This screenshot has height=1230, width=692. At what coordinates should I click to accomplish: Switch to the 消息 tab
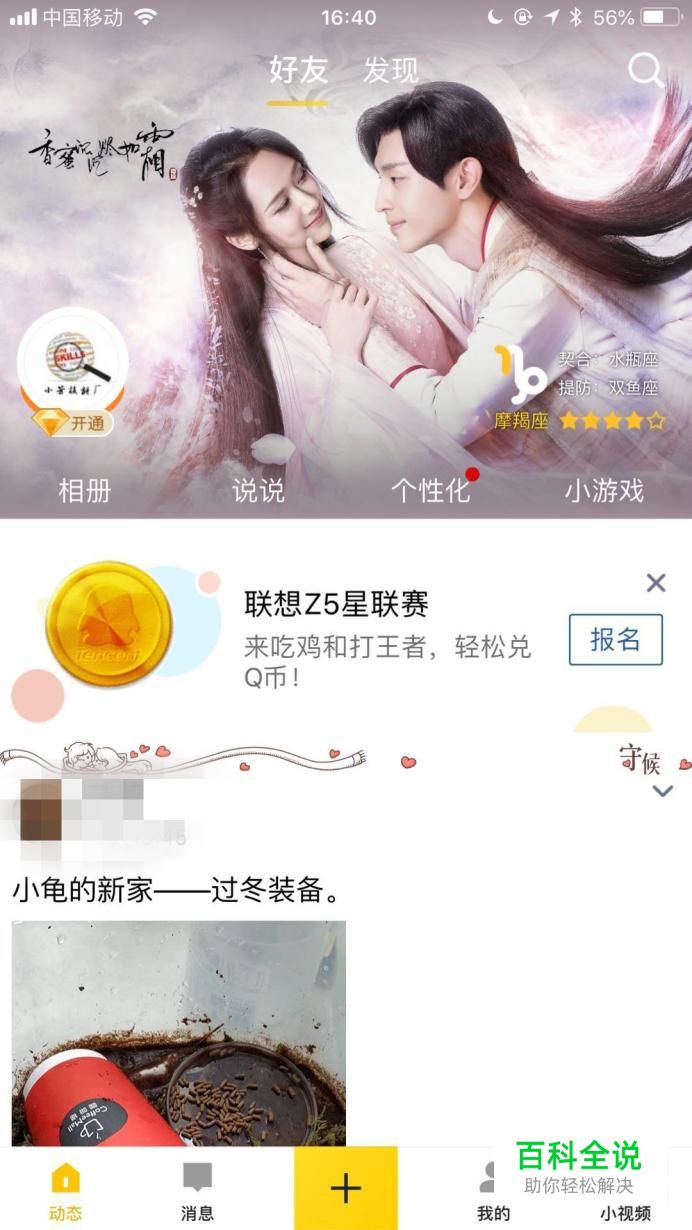(197, 1192)
